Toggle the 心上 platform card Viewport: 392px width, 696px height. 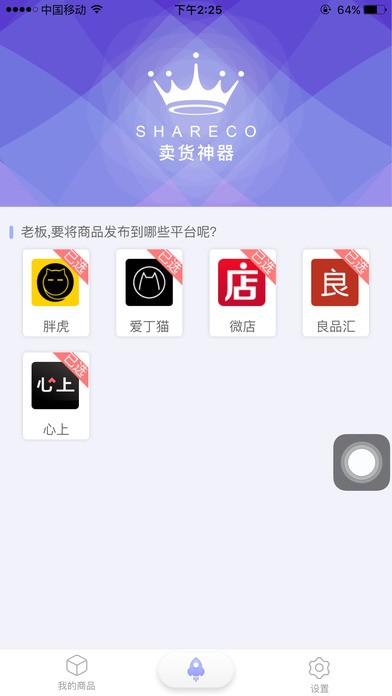56,396
